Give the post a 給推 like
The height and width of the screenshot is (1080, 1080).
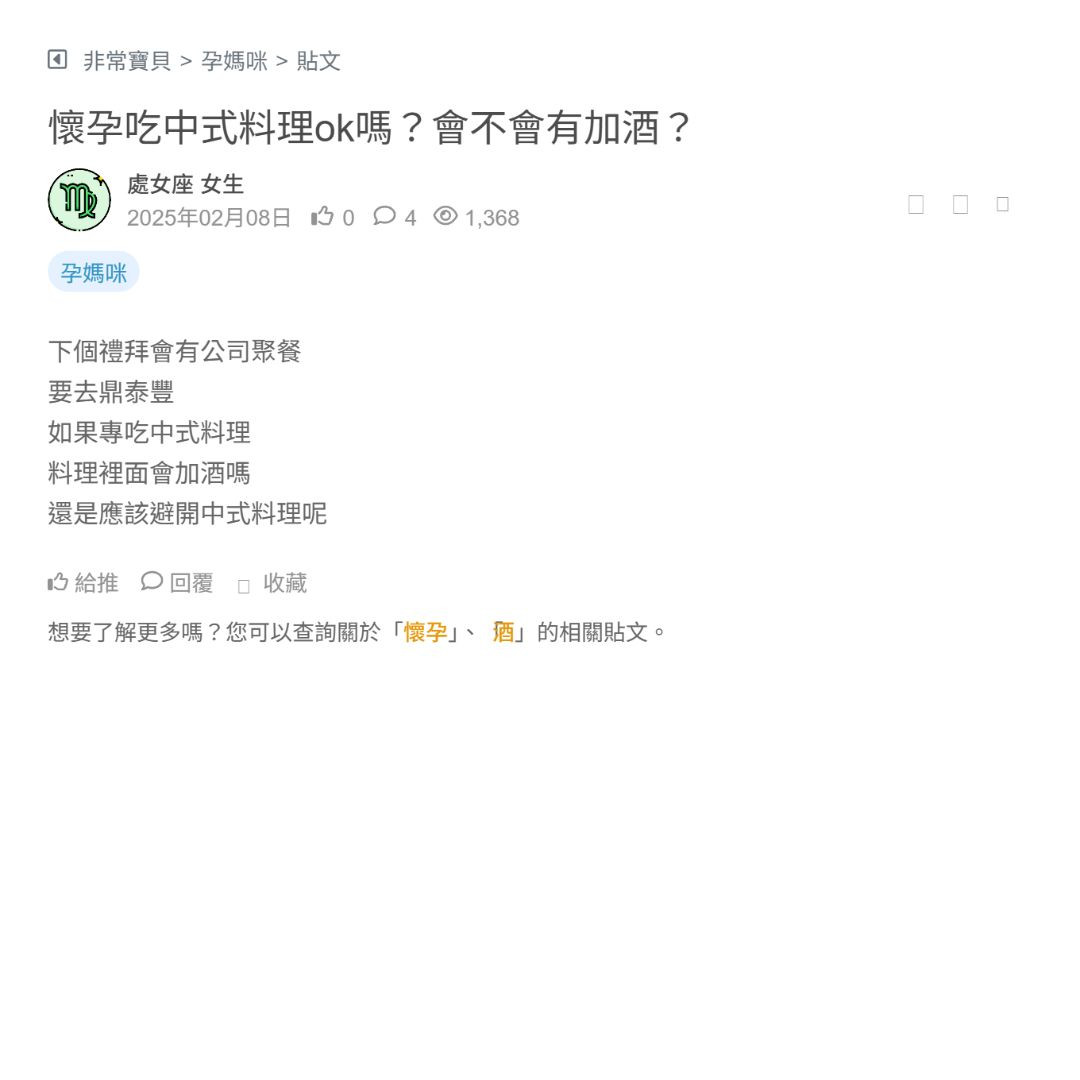click(84, 583)
